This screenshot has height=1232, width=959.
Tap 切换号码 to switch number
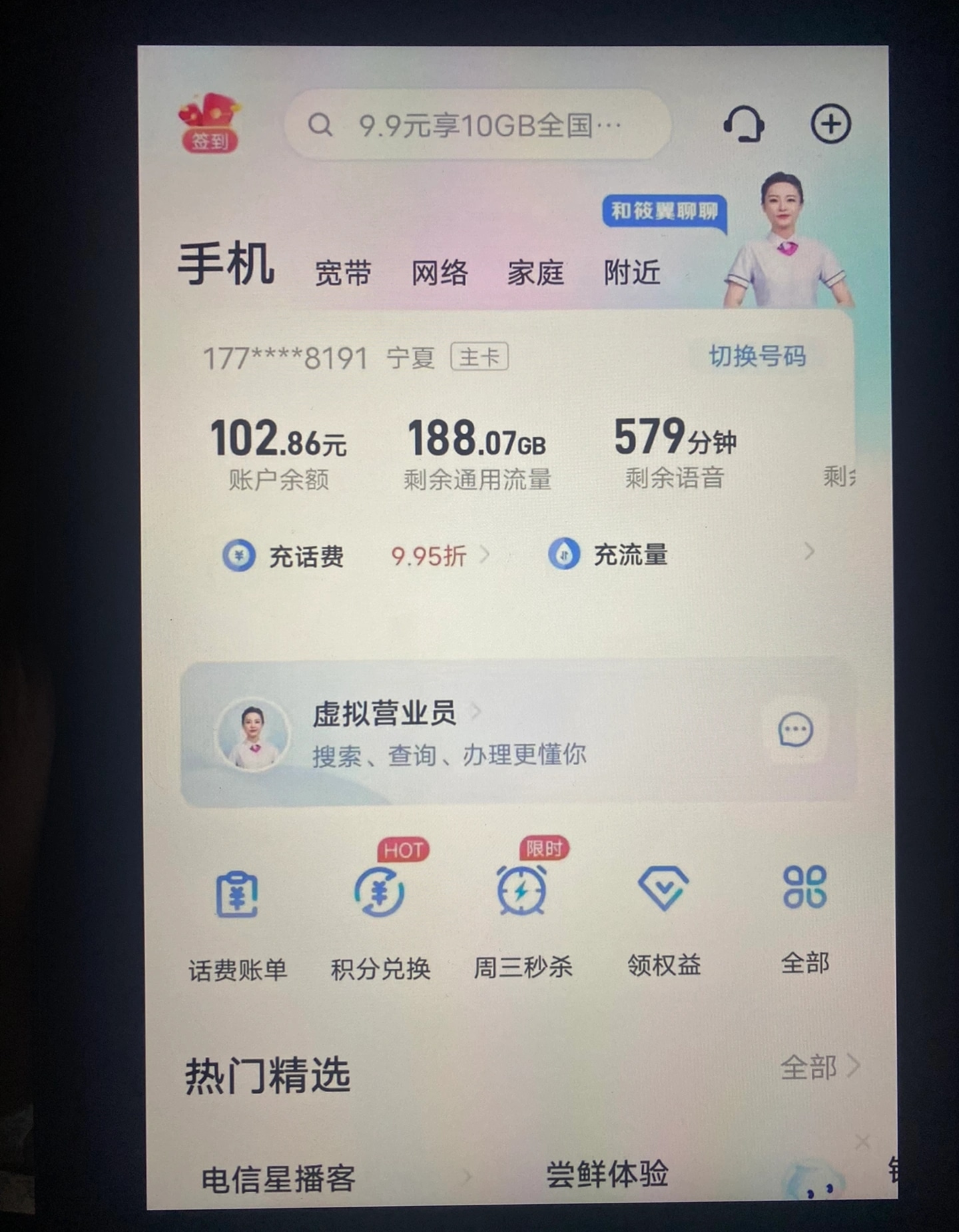pyautogui.click(x=757, y=356)
